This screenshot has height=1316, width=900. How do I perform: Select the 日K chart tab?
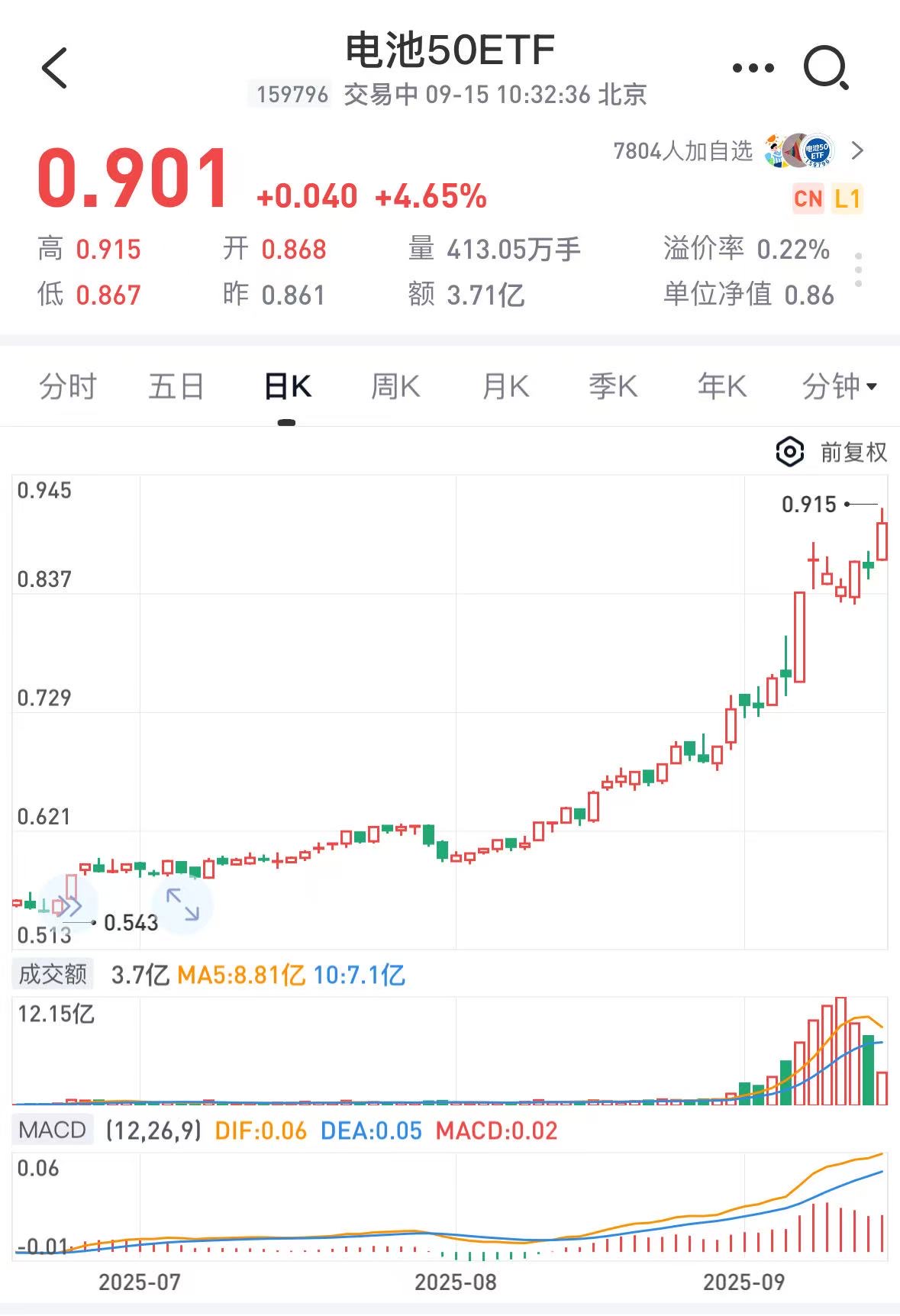point(287,386)
